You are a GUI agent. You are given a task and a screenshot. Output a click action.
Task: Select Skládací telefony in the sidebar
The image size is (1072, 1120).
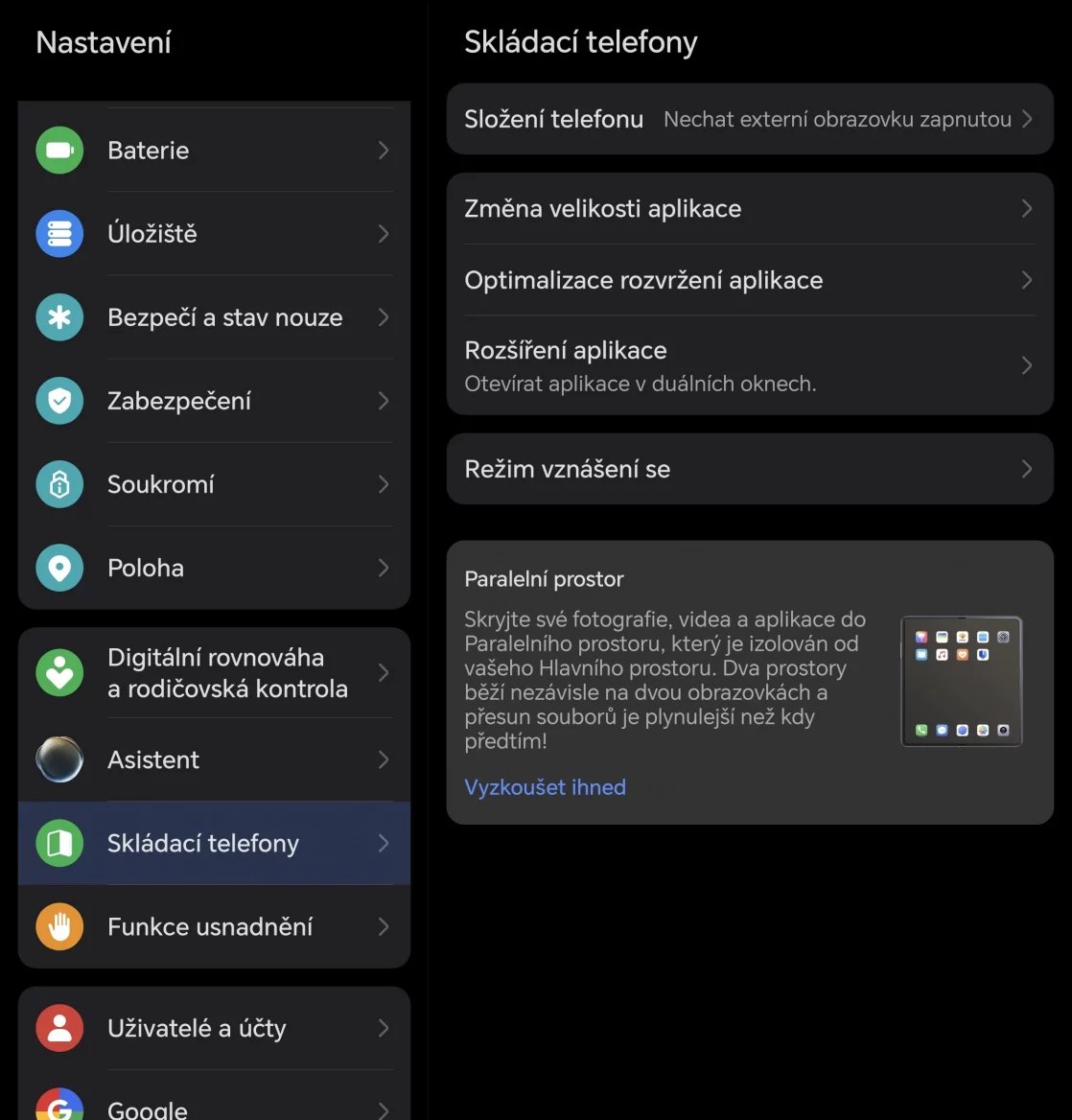click(214, 843)
